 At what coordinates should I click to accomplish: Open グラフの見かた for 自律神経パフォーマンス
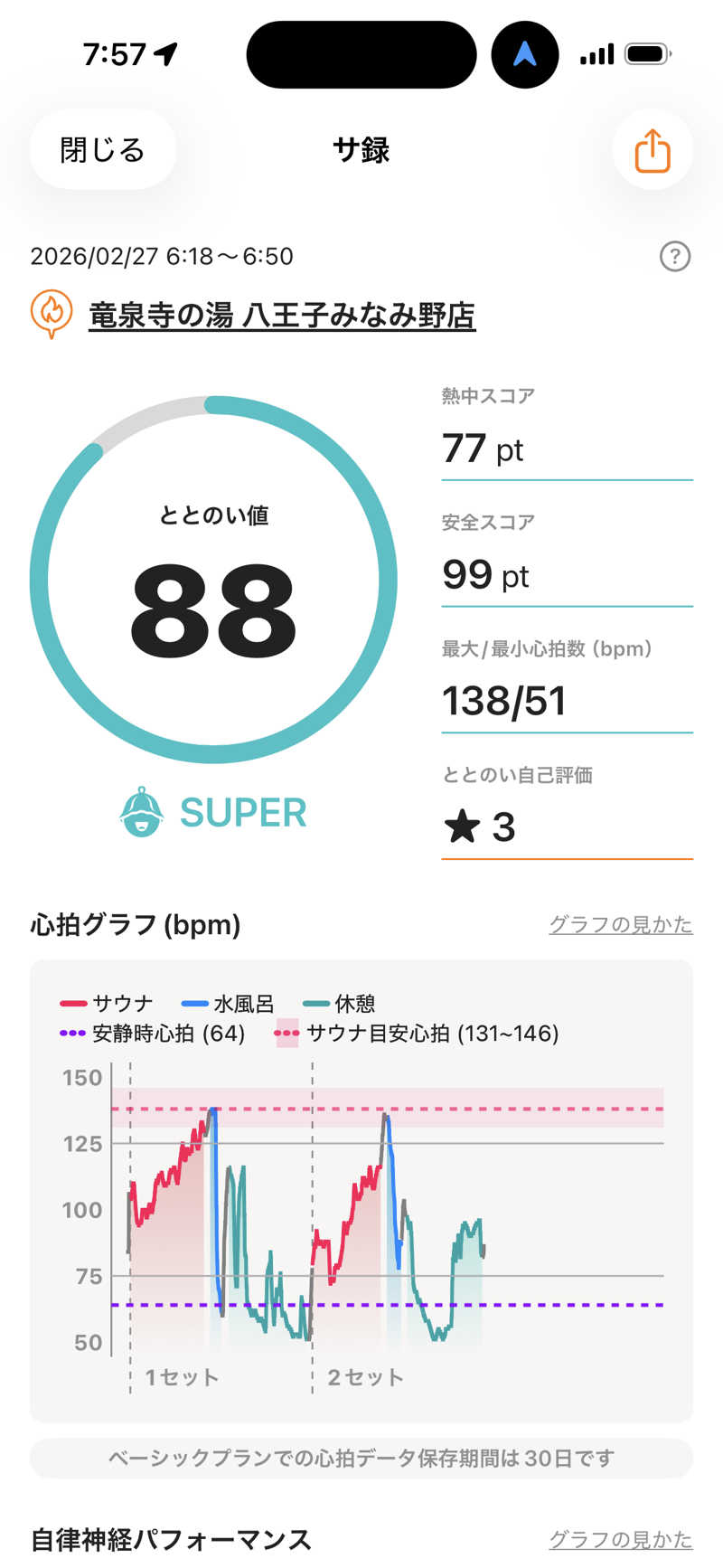click(x=620, y=1539)
